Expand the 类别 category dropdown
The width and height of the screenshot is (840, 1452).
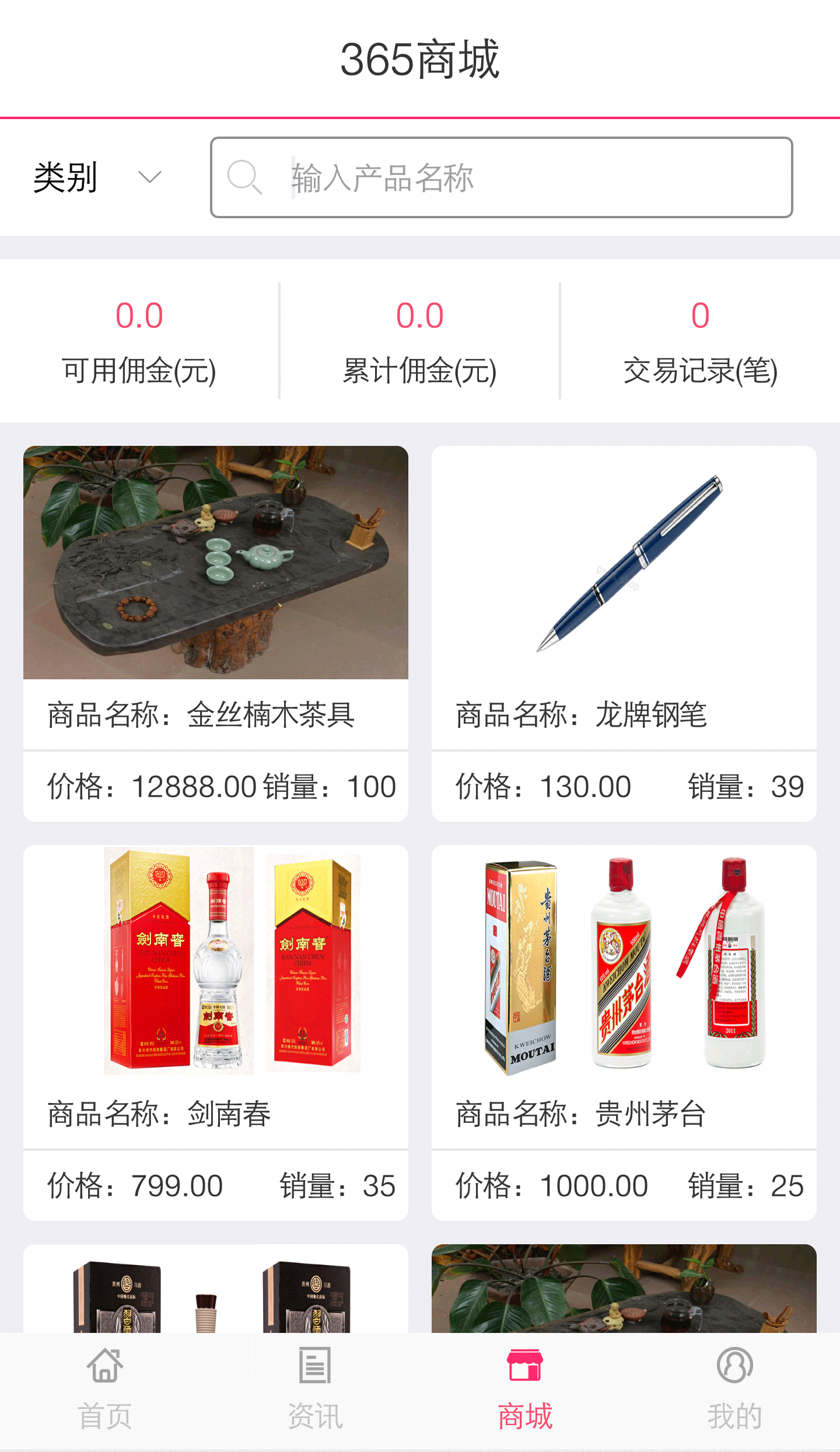(x=97, y=177)
